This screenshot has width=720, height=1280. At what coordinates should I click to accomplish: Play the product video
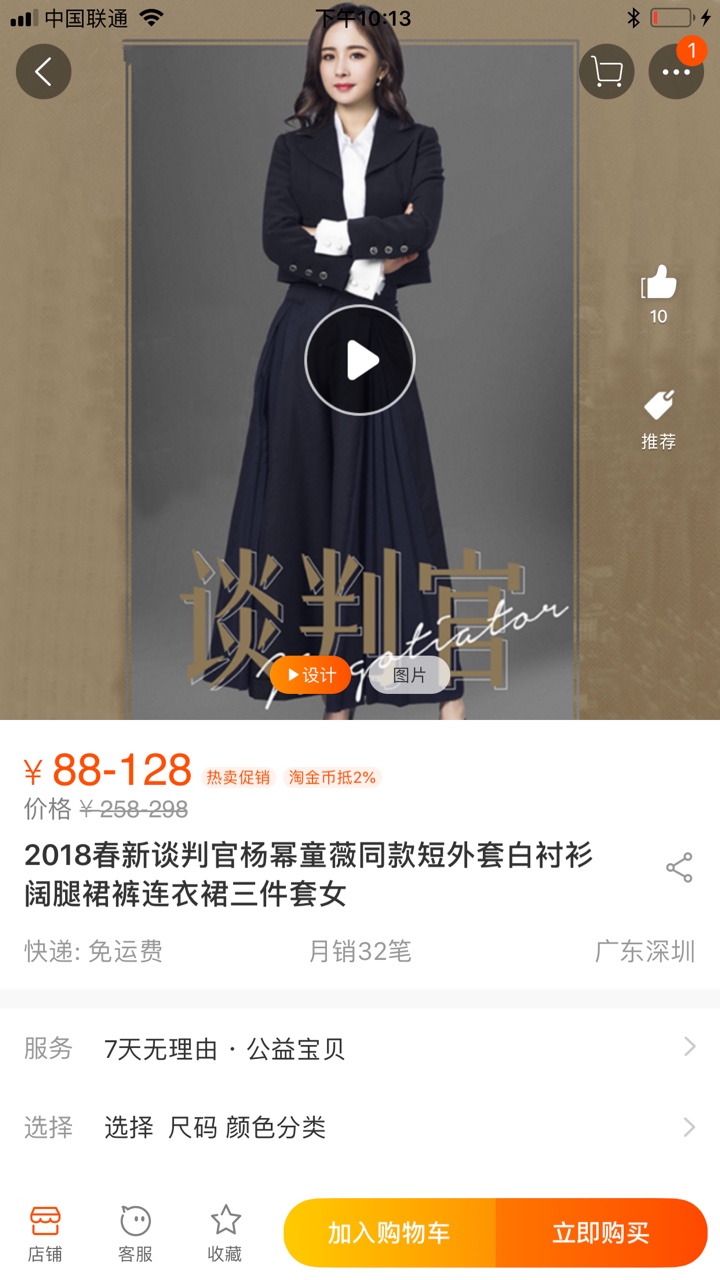(360, 360)
